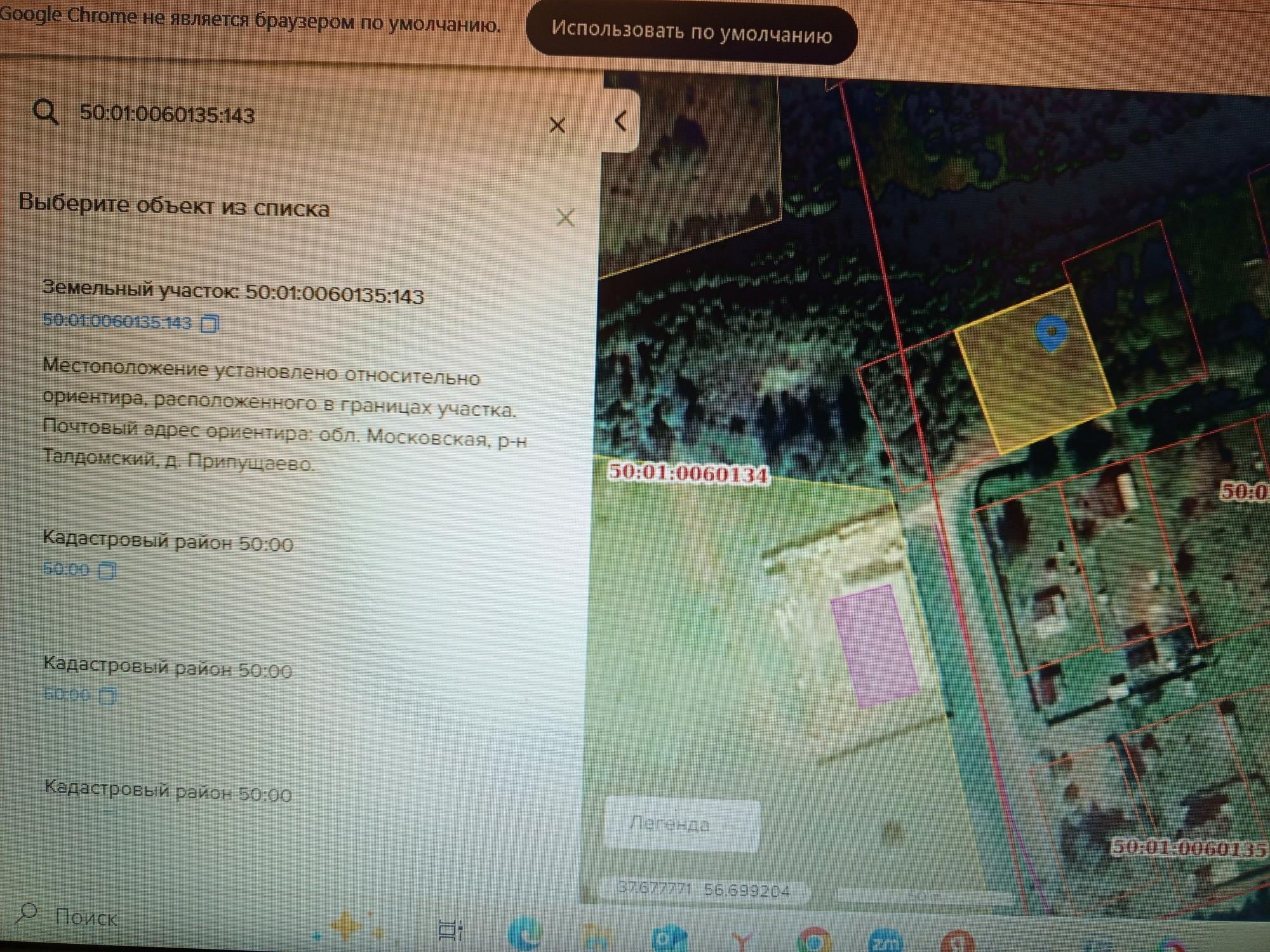Open the second "Кадастровый район 50:00" link
Image resolution: width=1270 pixels, height=952 pixels.
pos(67,694)
